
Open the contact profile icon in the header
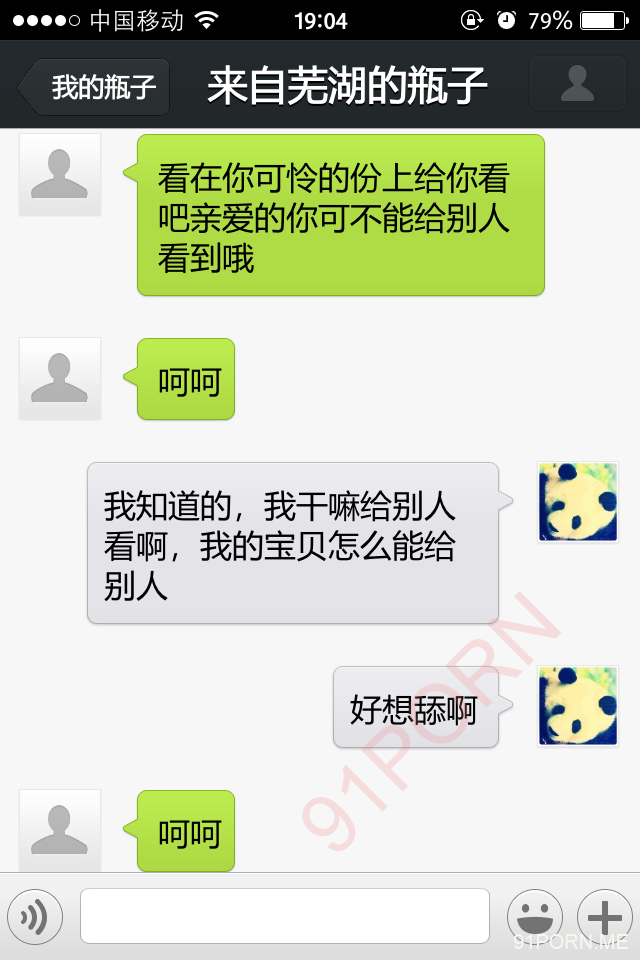tap(577, 84)
